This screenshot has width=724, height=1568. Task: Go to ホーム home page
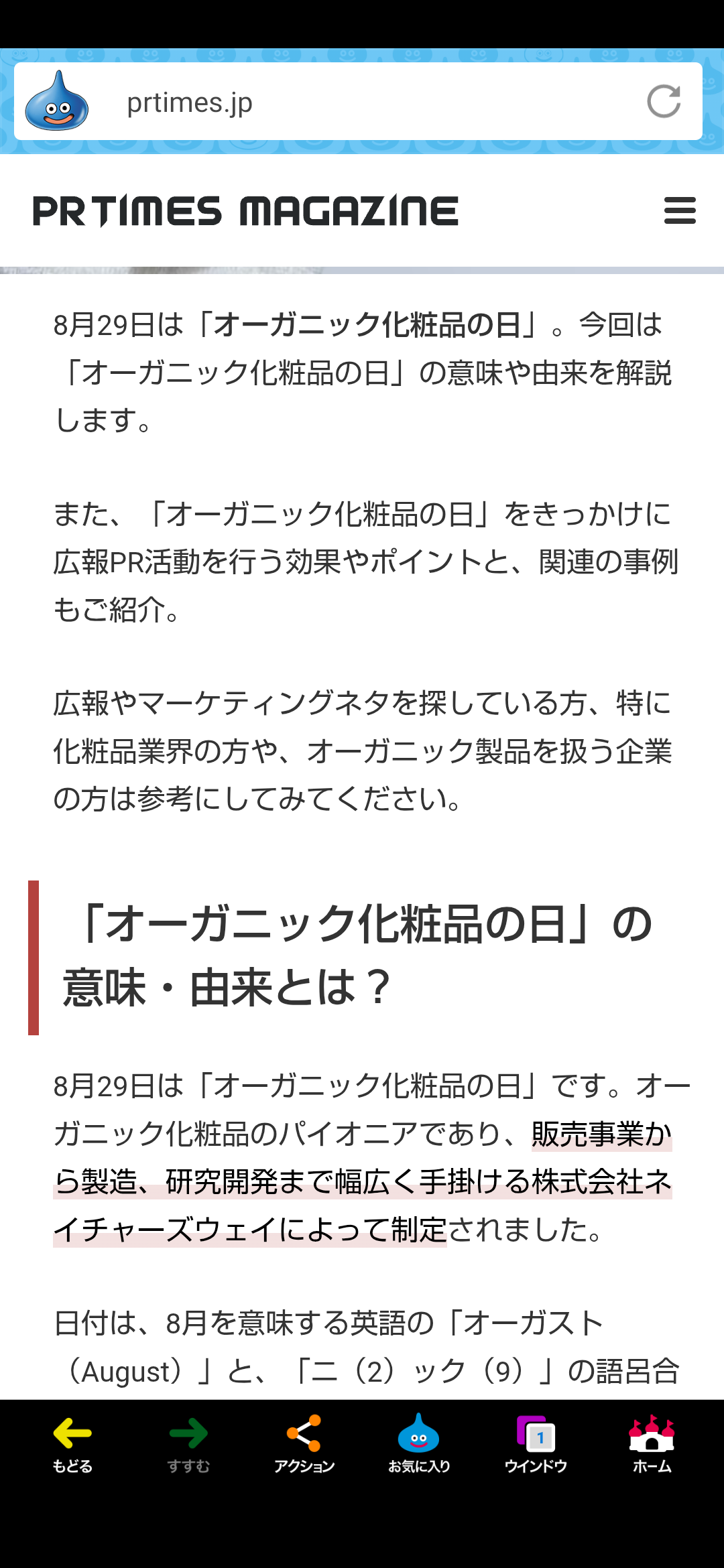pos(652,1445)
